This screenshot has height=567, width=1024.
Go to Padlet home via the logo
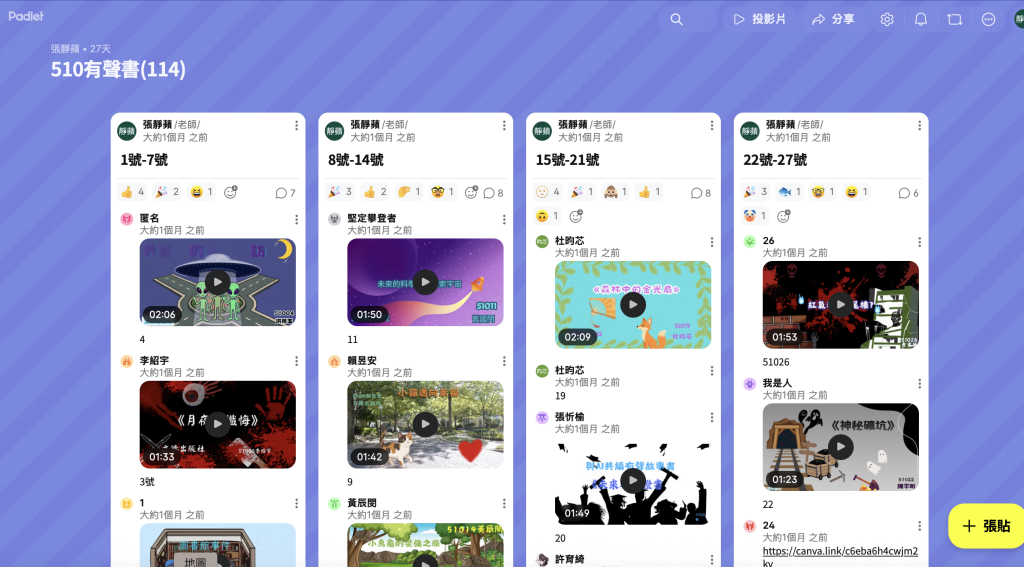click(26, 16)
